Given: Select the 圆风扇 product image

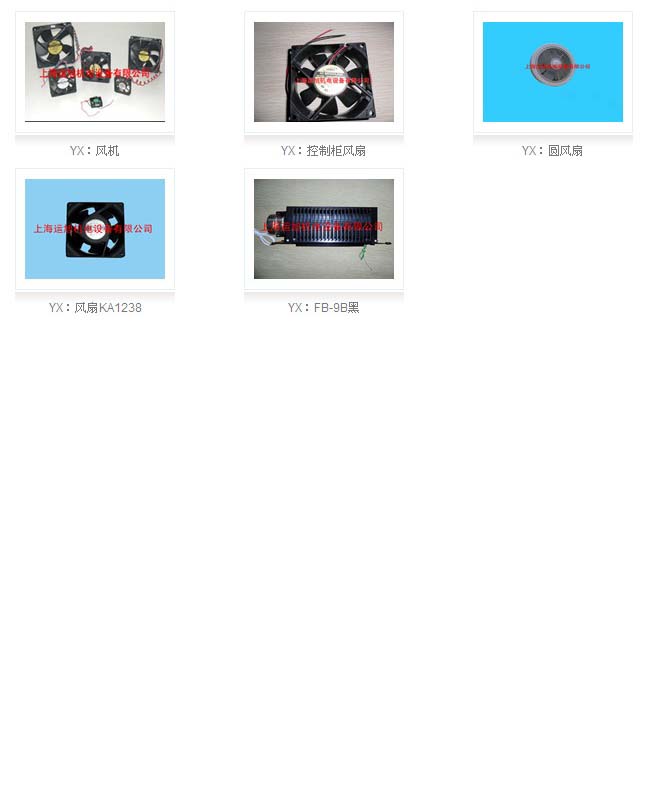Looking at the screenshot, I should coord(552,72).
